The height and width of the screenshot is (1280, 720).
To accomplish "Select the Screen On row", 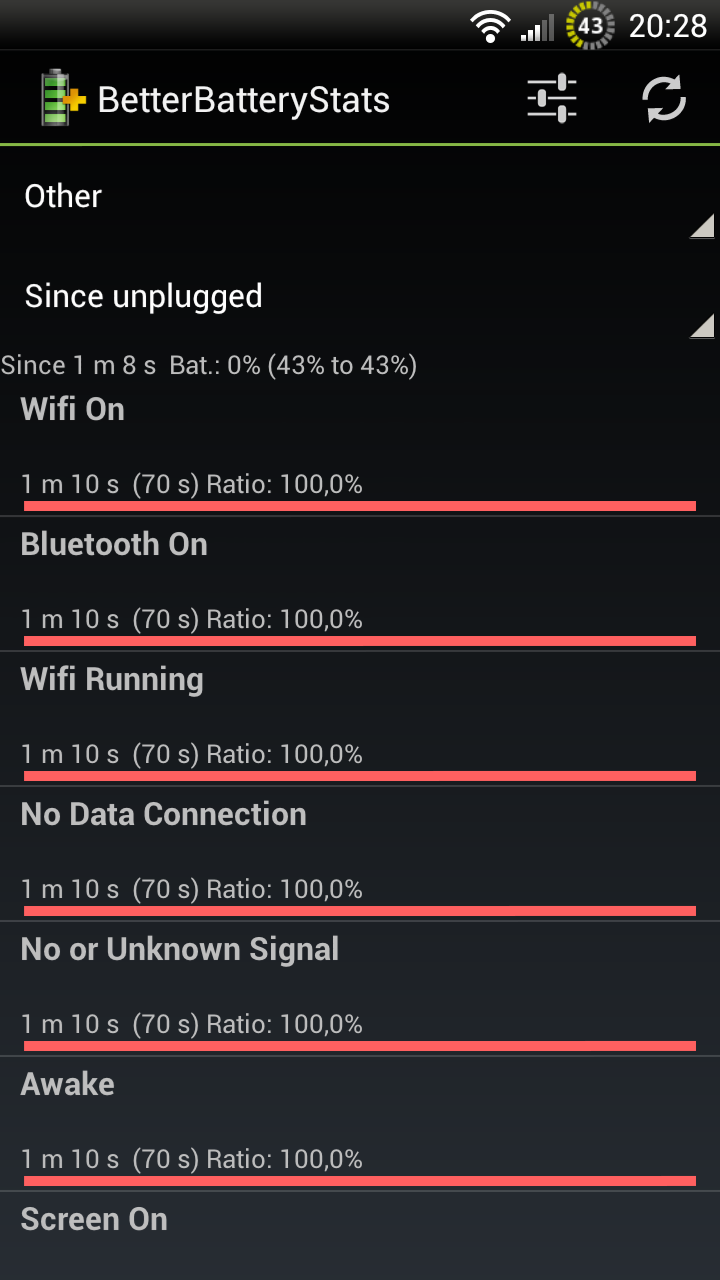I will point(360,1236).
